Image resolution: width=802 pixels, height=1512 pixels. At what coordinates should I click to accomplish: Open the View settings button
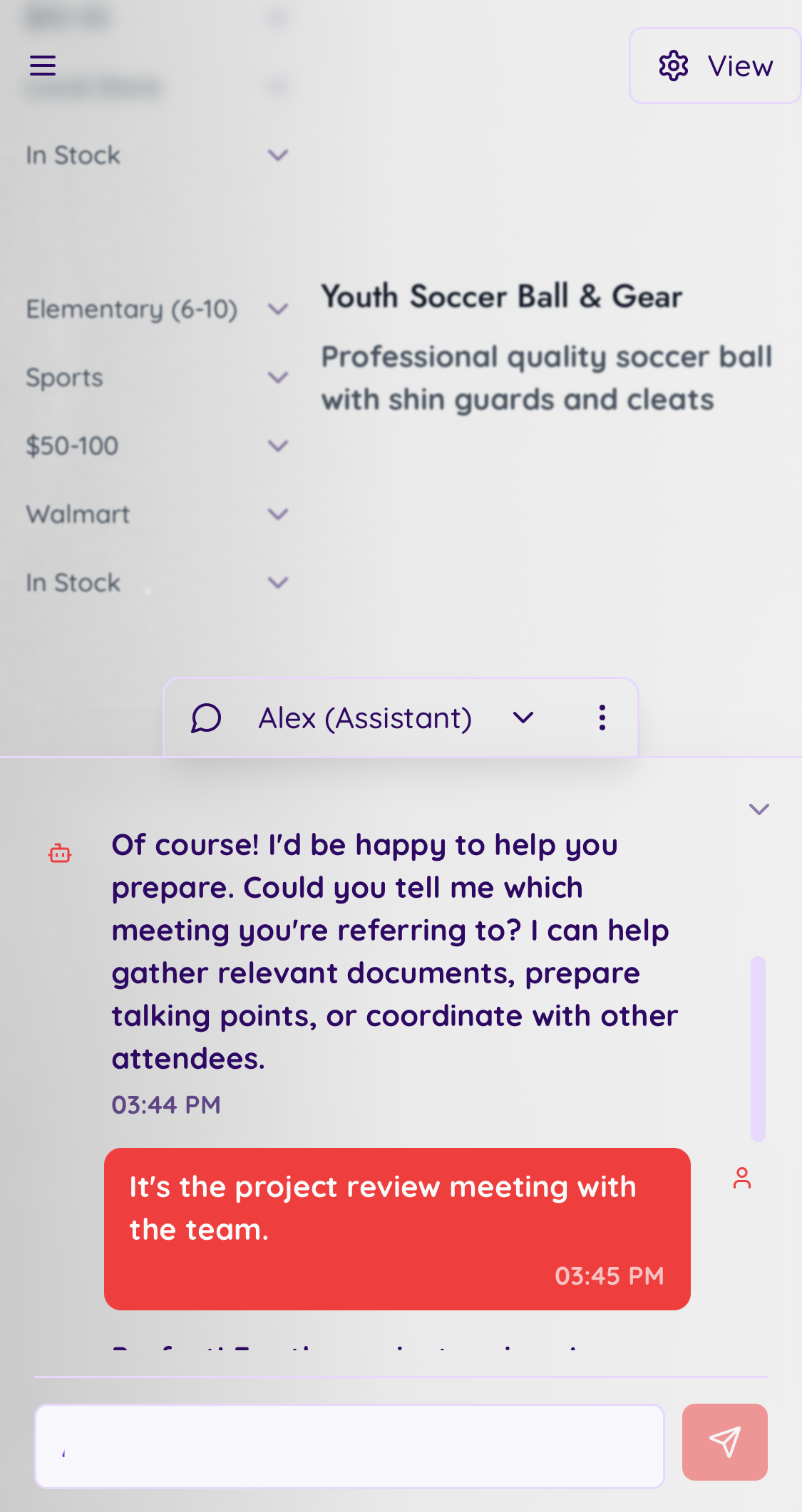click(x=715, y=66)
